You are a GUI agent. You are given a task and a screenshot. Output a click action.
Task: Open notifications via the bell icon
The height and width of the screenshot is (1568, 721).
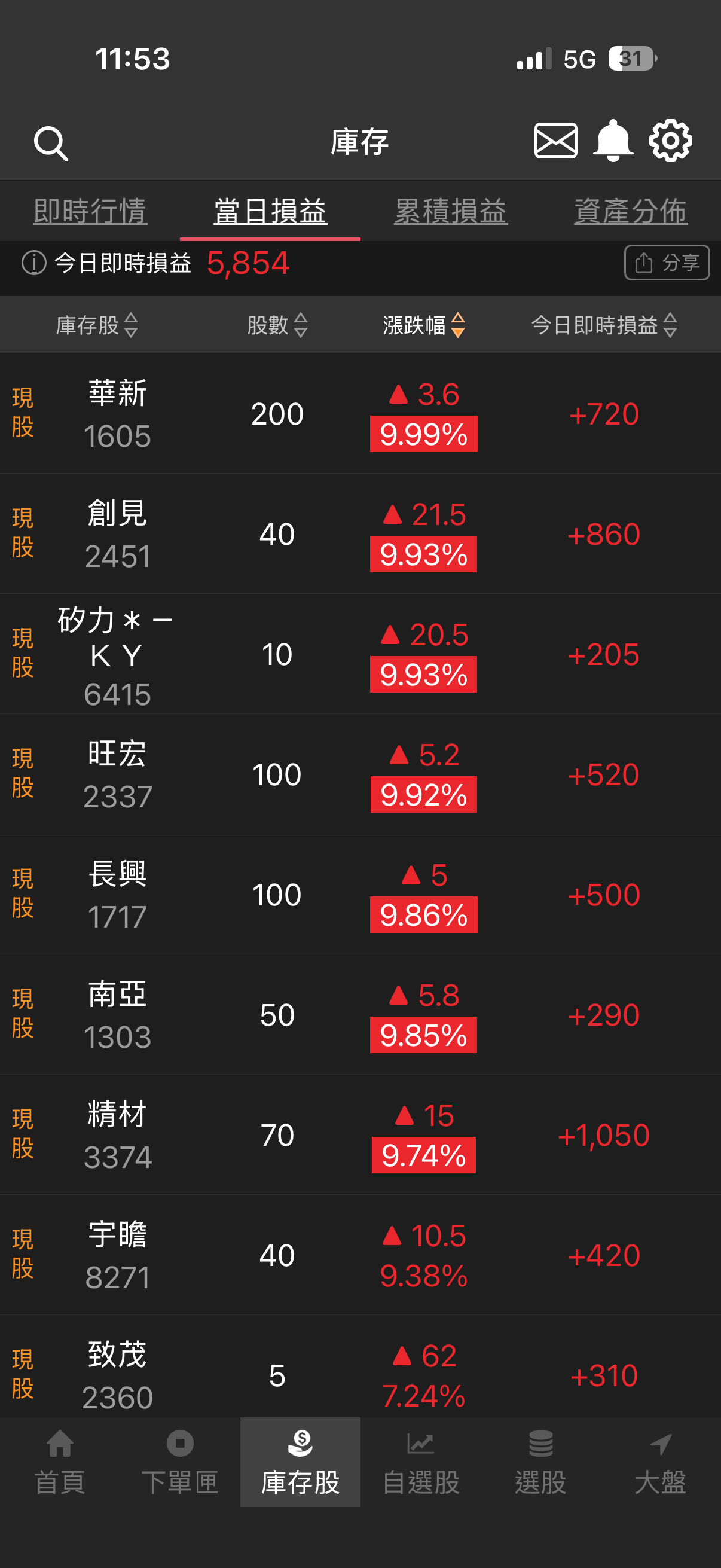coord(614,140)
